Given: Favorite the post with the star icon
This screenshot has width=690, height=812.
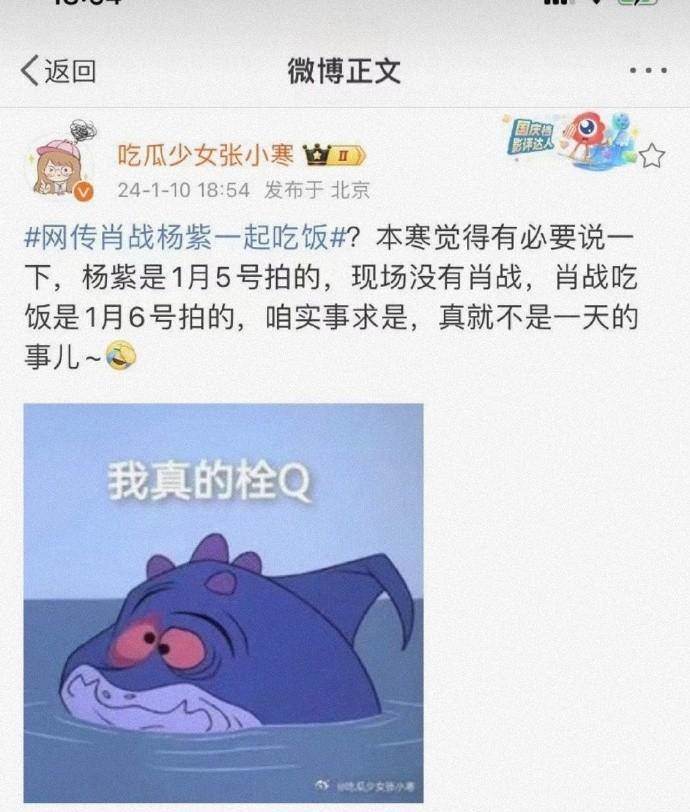Looking at the screenshot, I should 651,155.
